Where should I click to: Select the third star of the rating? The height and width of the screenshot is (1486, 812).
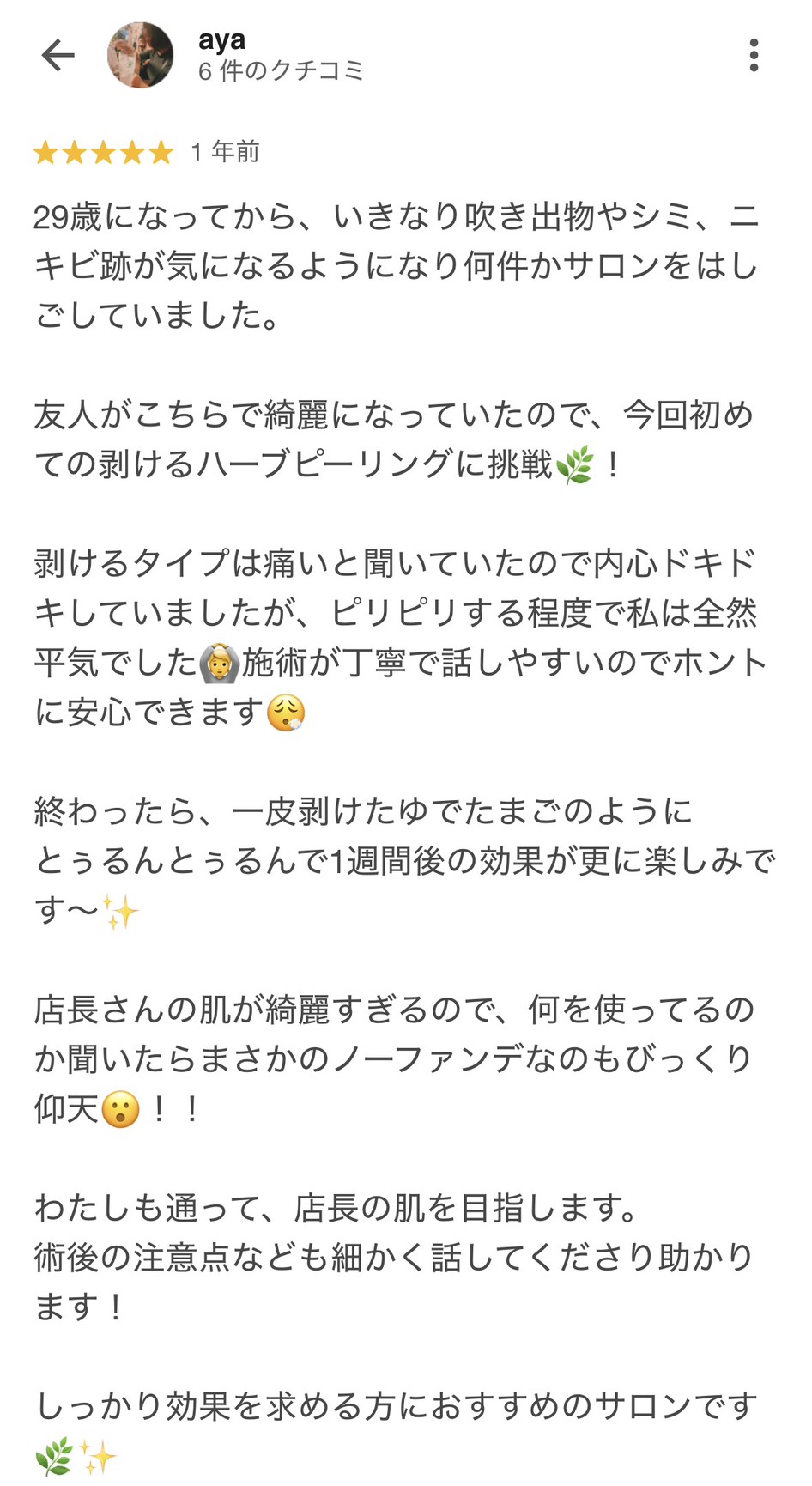tap(105, 153)
